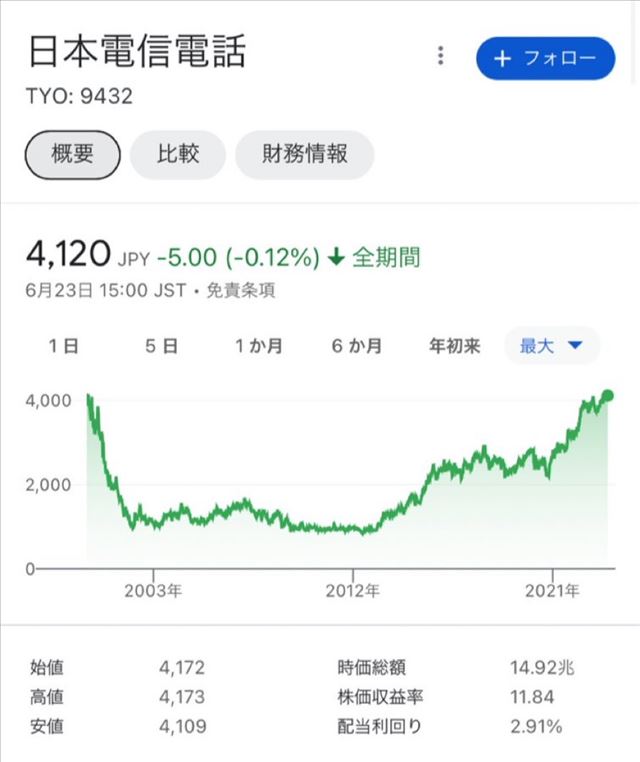
Task: Open the three-dot overflow menu
Action: [441, 57]
